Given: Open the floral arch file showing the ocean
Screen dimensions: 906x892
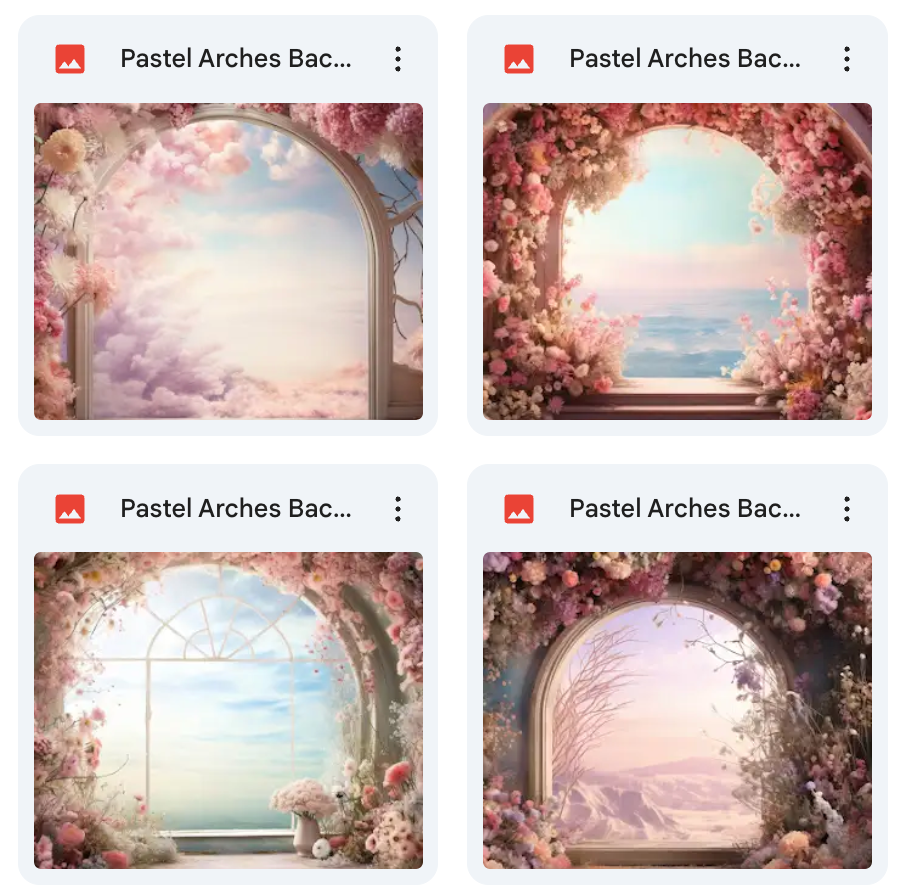Looking at the screenshot, I should tap(677, 261).
